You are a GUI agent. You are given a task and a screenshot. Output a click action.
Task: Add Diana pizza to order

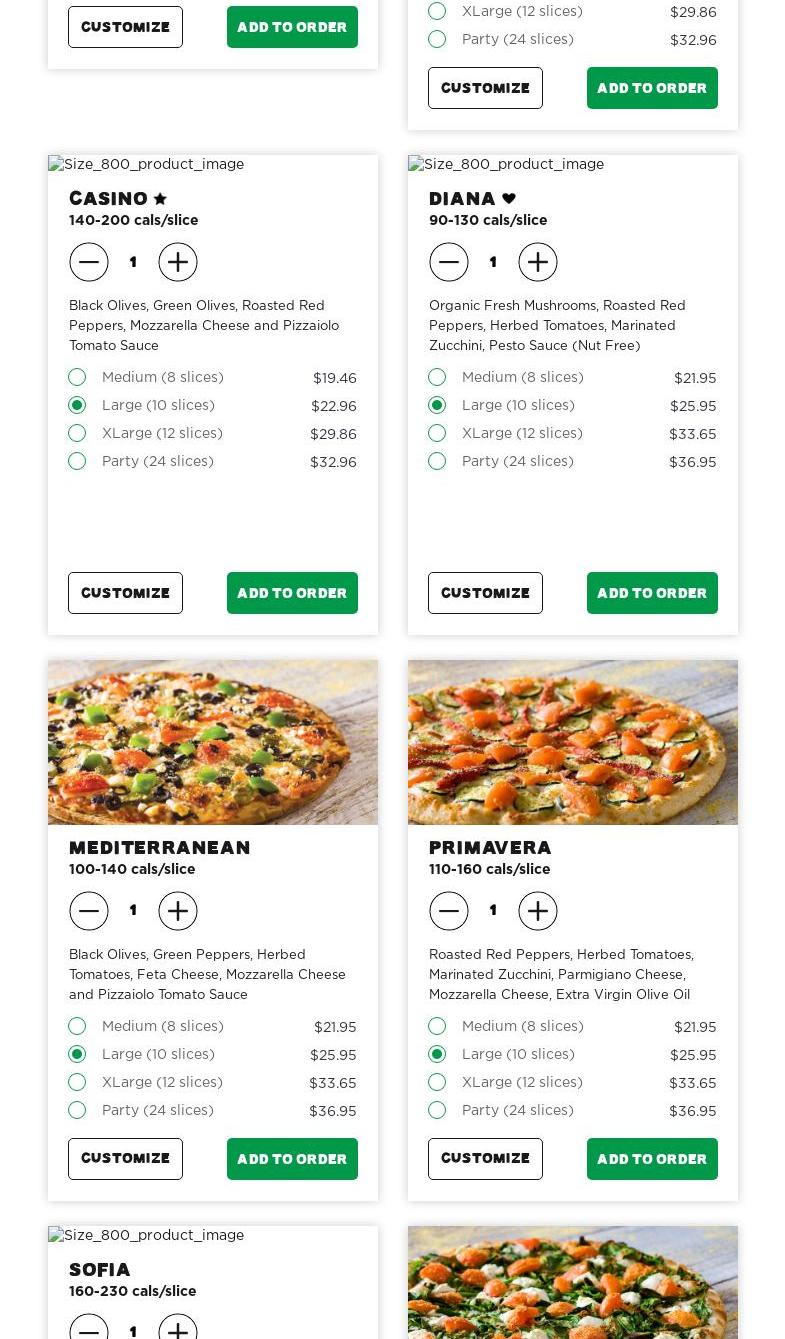(652, 593)
